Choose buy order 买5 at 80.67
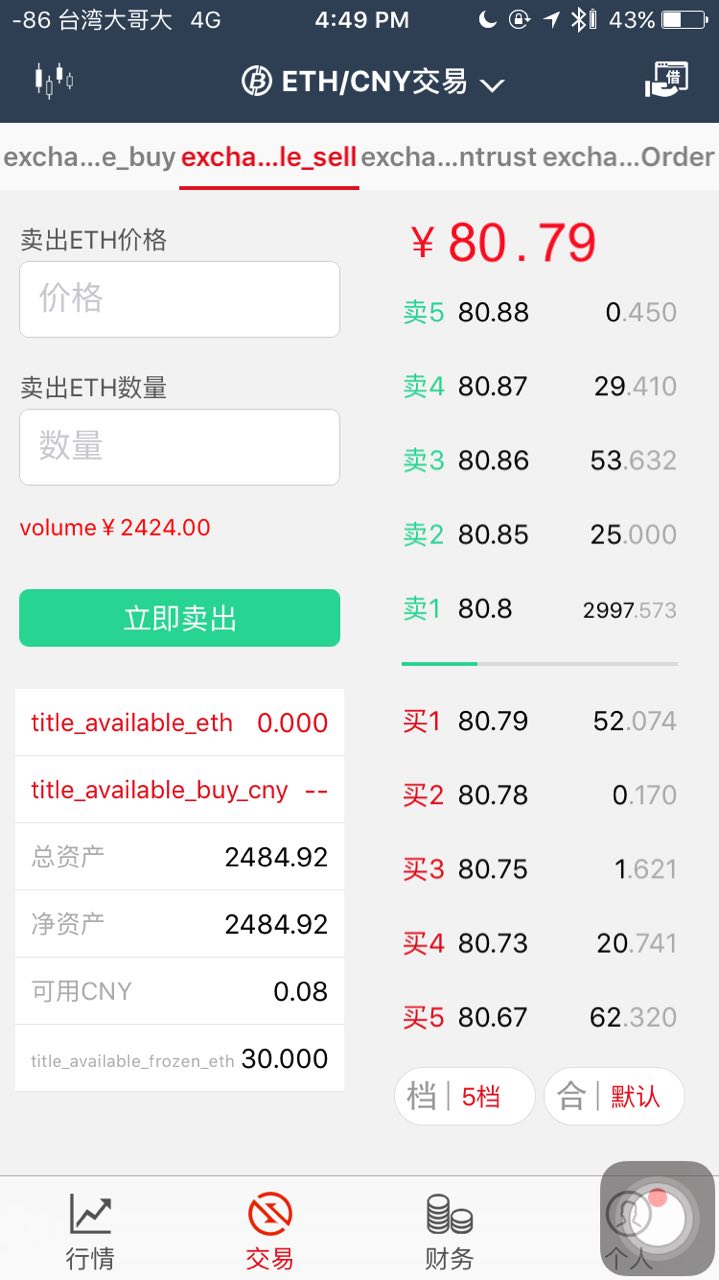The height and width of the screenshot is (1280, 719). [x=539, y=1017]
